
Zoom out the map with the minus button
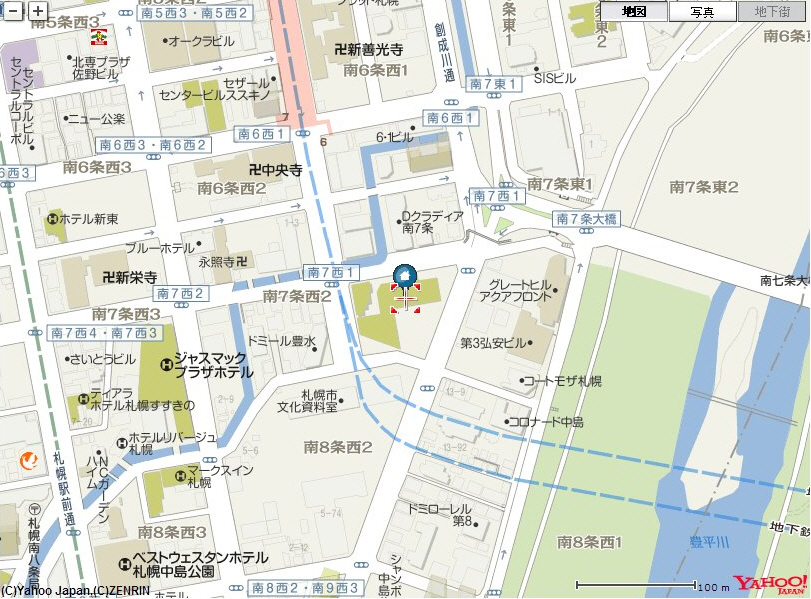point(14,12)
